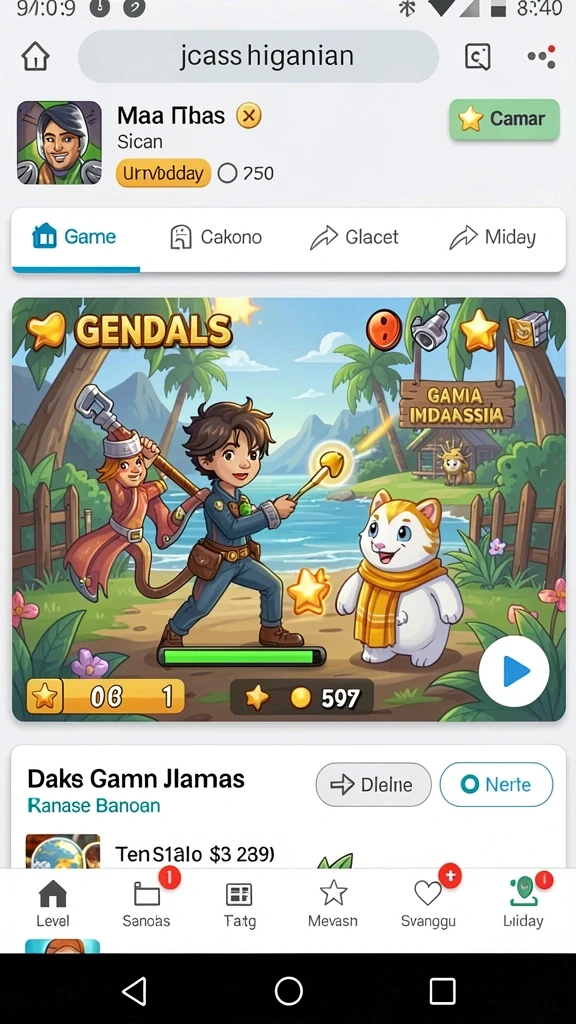Open the Sanoas bottom tab
This screenshot has height=1024, width=576.
(147, 904)
